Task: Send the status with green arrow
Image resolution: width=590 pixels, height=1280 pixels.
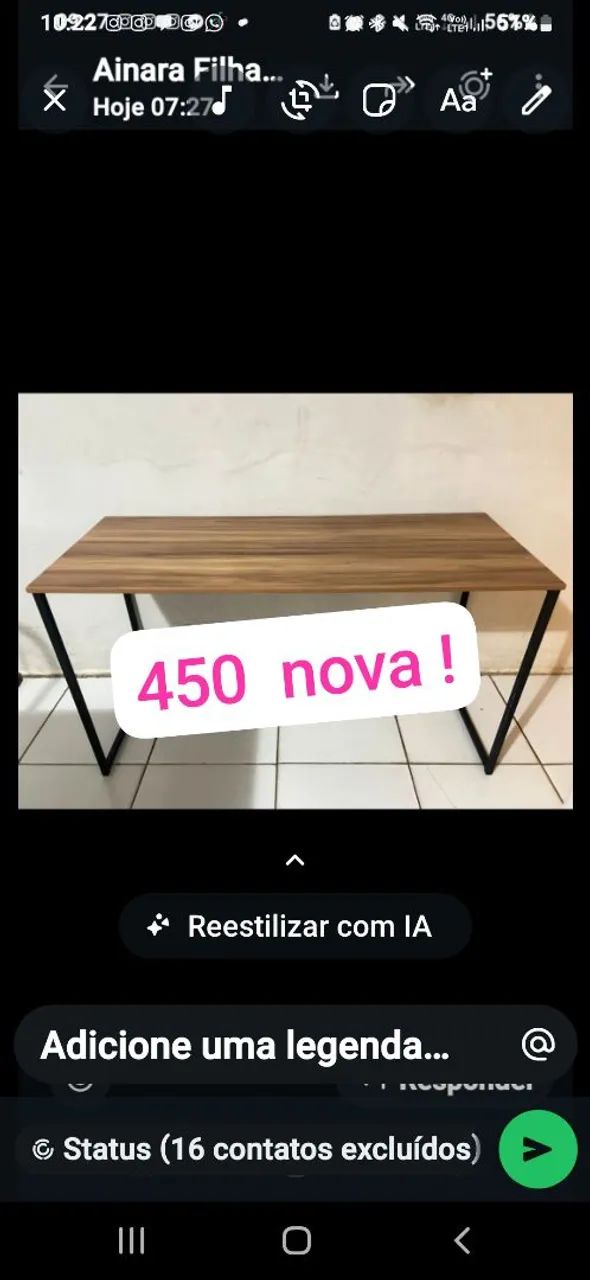Action: click(x=538, y=1149)
